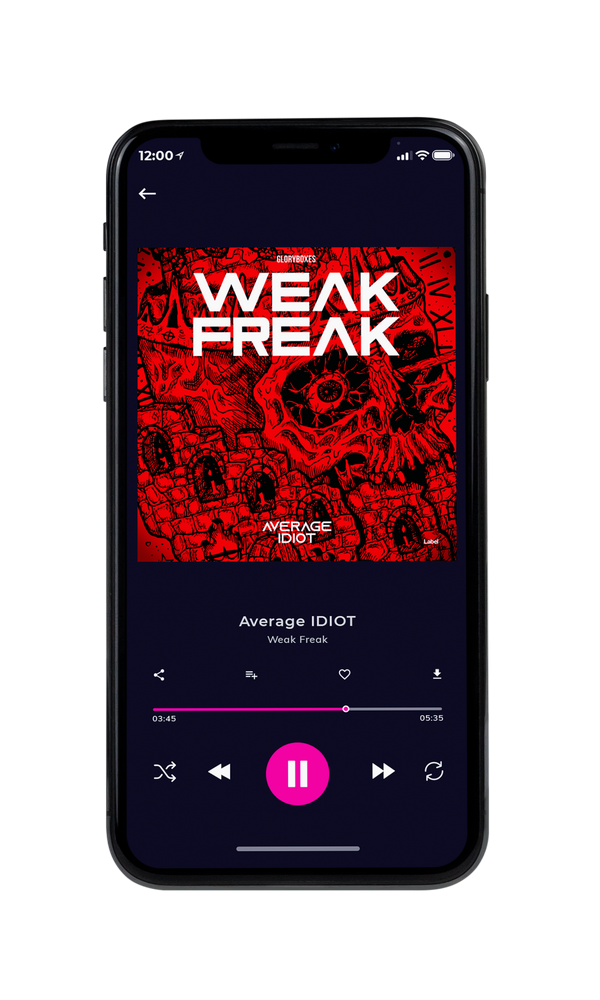Pause the current song

297,773
